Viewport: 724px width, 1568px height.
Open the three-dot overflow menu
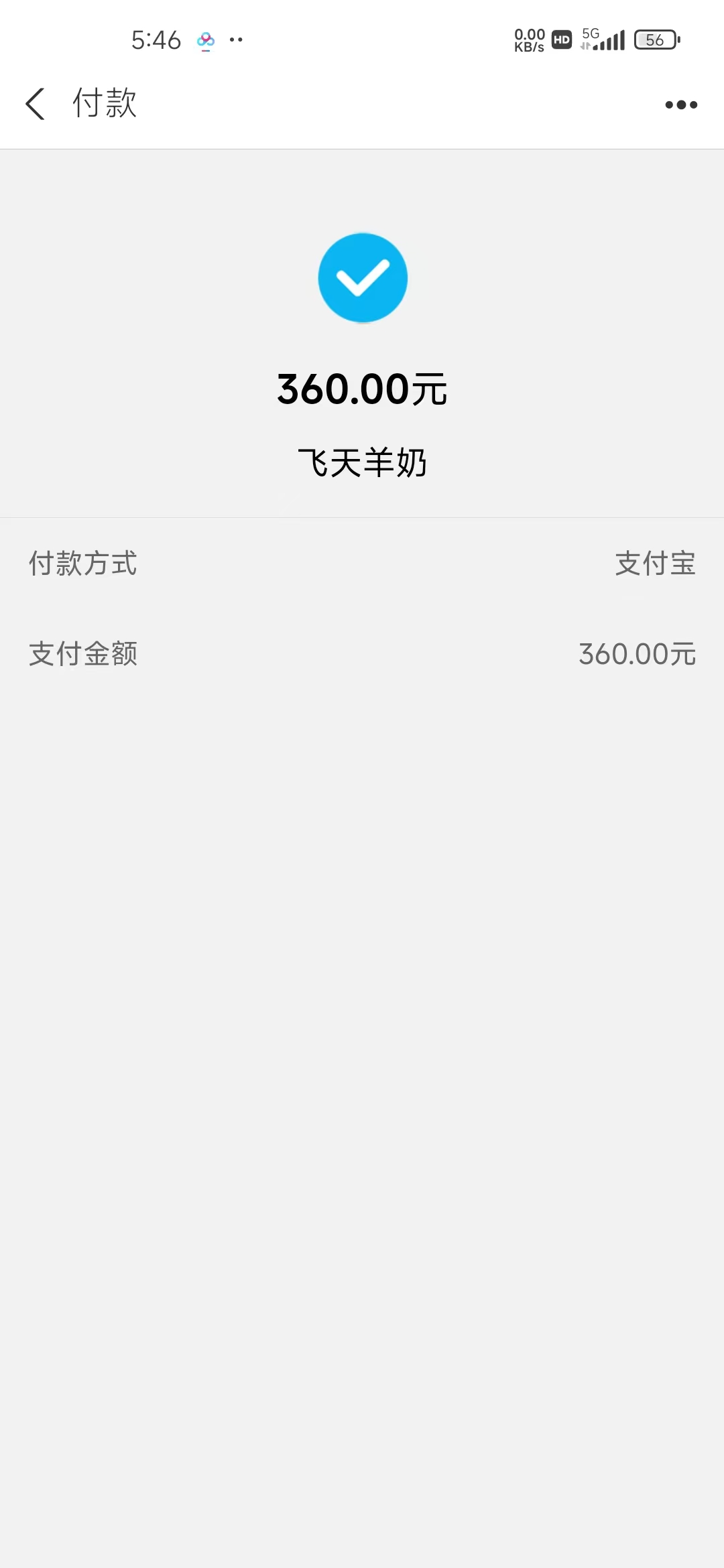(x=680, y=105)
